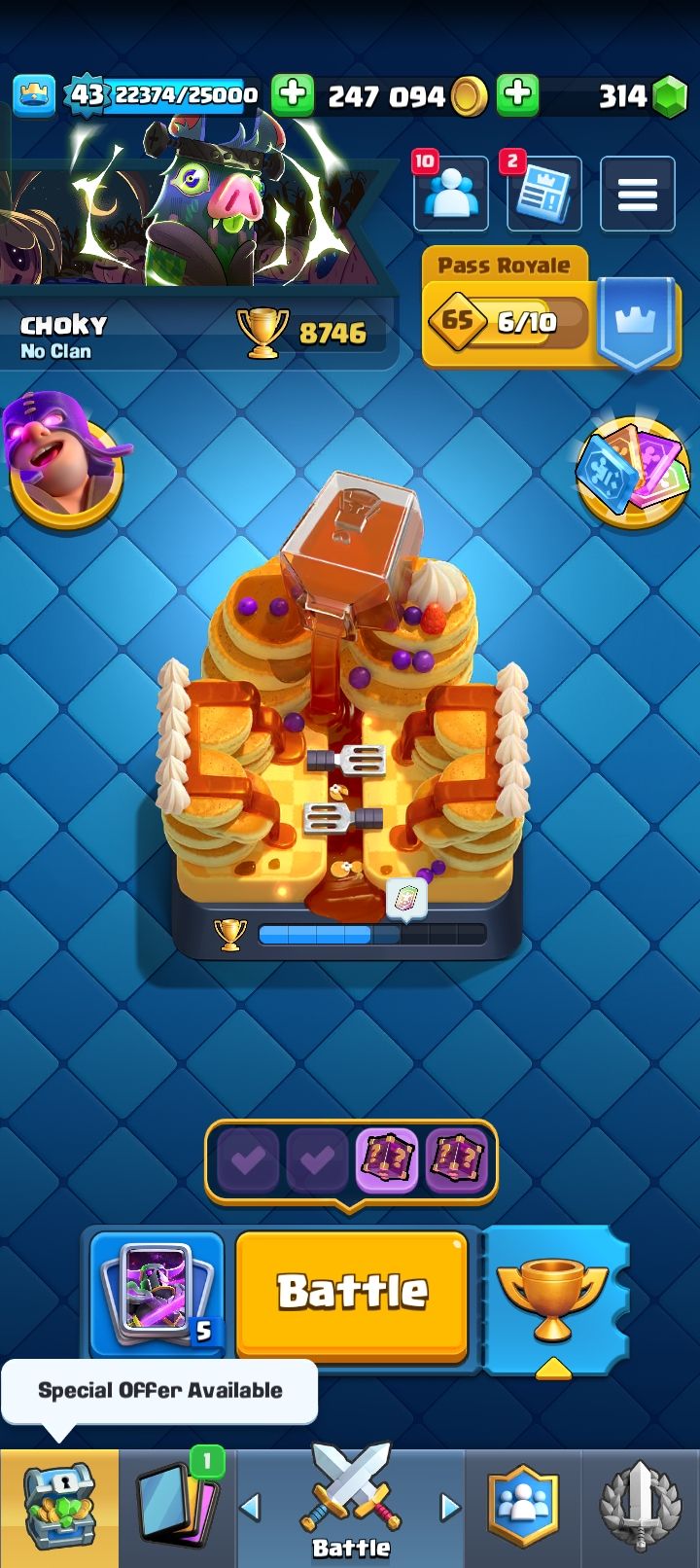700x1568 pixels.
Task: Open the hamburger menu
Action: [637, 195]
